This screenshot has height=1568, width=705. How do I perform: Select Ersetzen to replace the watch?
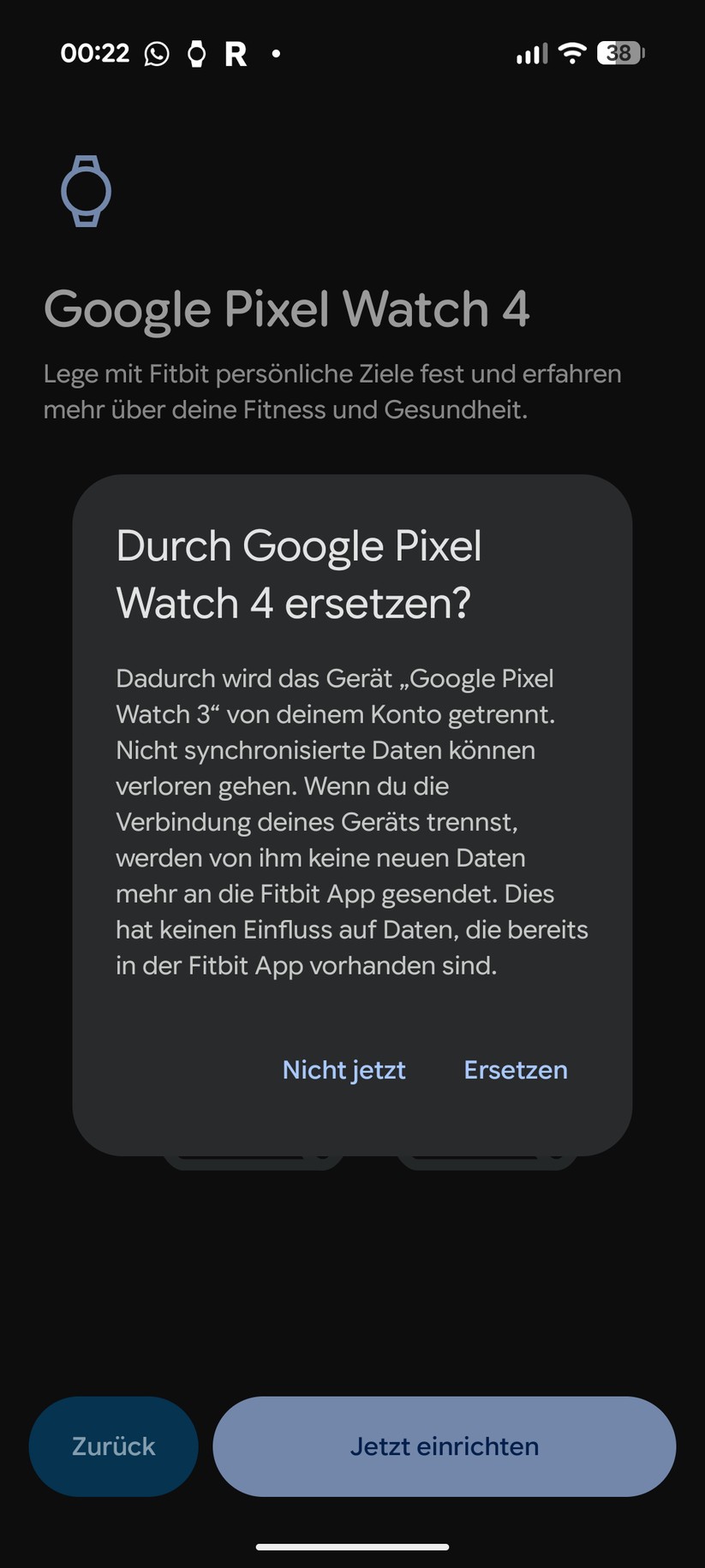pos(515,1070)
